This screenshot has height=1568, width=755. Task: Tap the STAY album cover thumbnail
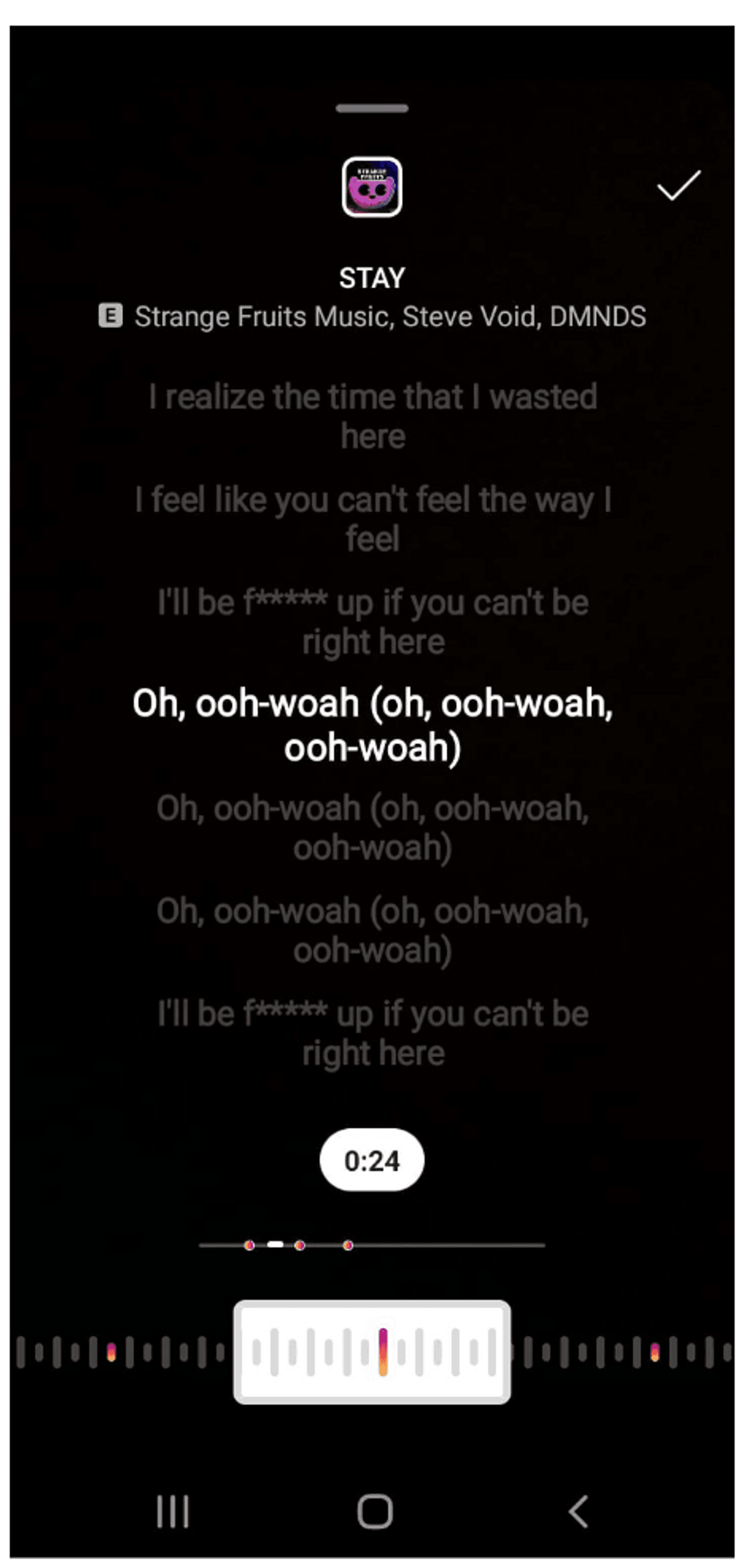372,187
